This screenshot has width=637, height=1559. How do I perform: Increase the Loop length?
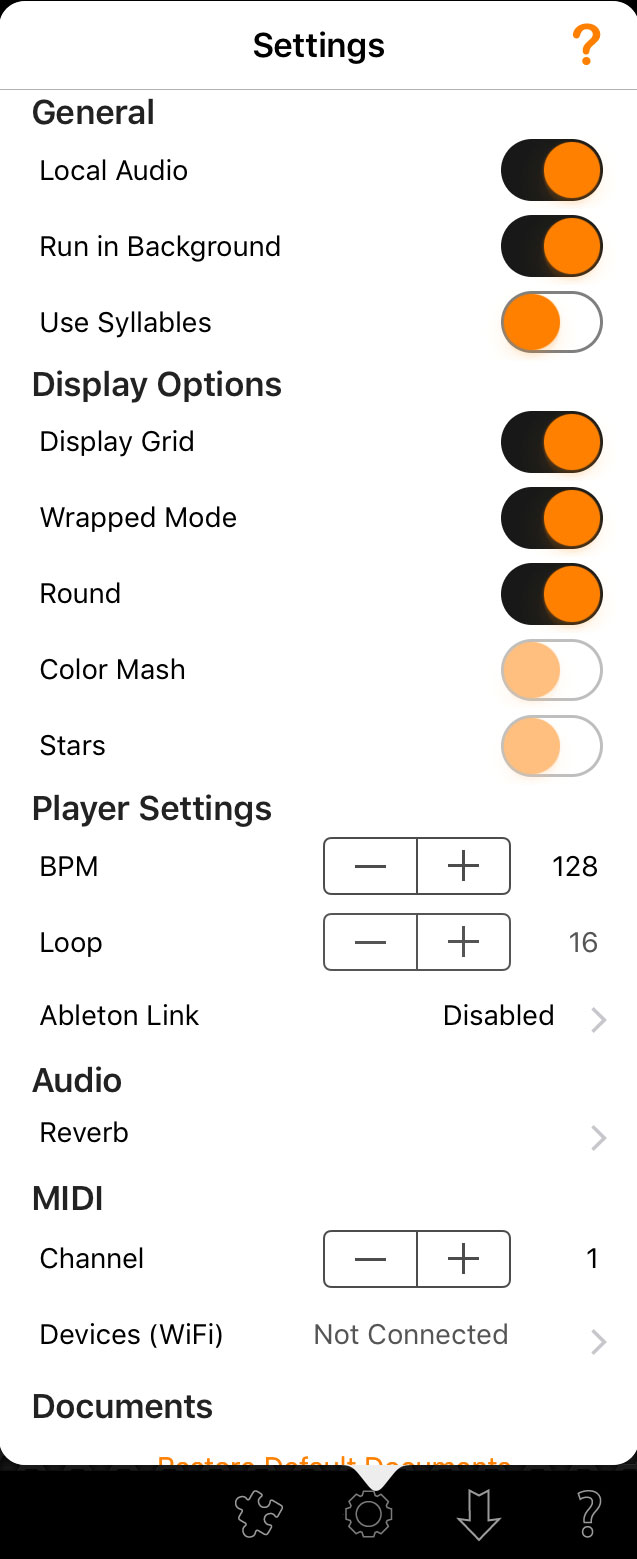pyautogui.click(x=463, y=942)
